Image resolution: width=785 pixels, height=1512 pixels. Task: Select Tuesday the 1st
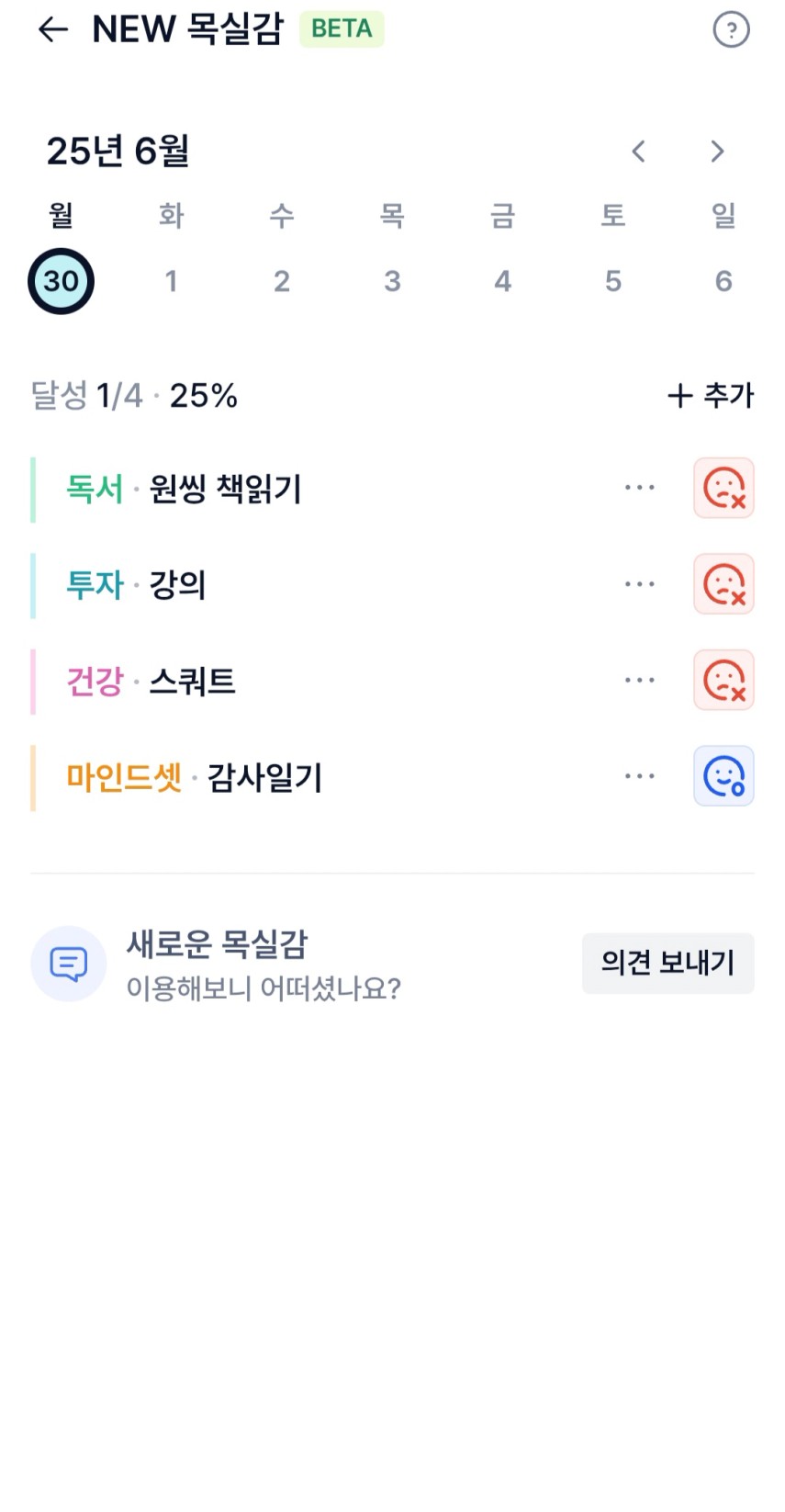point(172,281)
